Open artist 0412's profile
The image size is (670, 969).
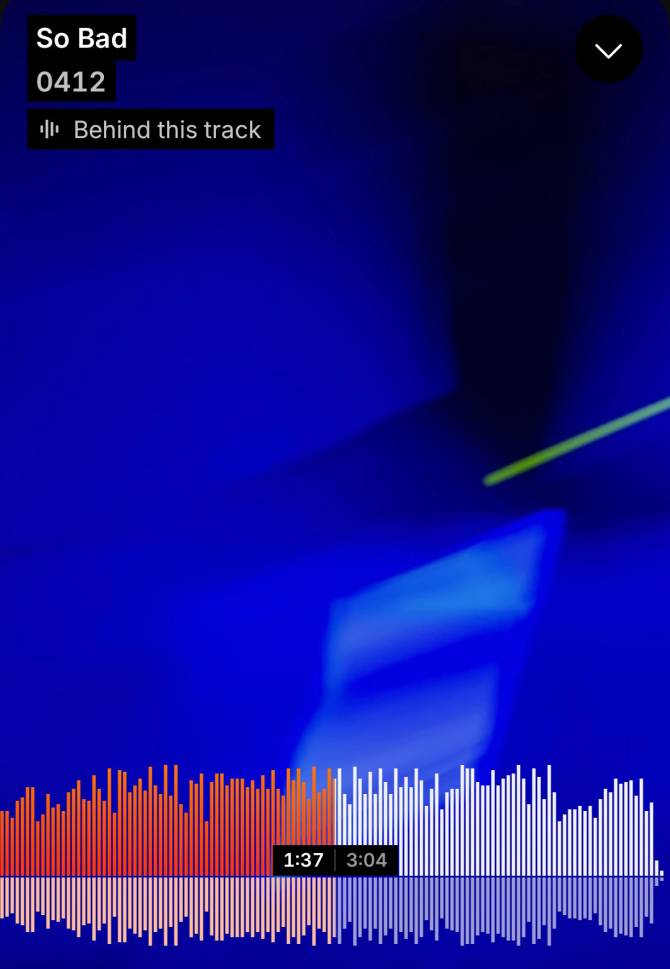(x=70, y=82)
